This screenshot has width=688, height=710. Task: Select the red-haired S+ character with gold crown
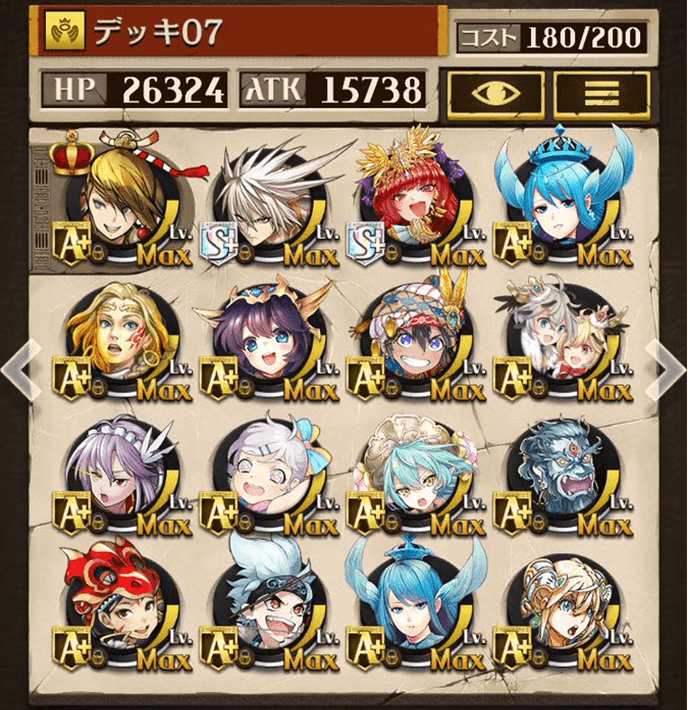tap(412, 200)
